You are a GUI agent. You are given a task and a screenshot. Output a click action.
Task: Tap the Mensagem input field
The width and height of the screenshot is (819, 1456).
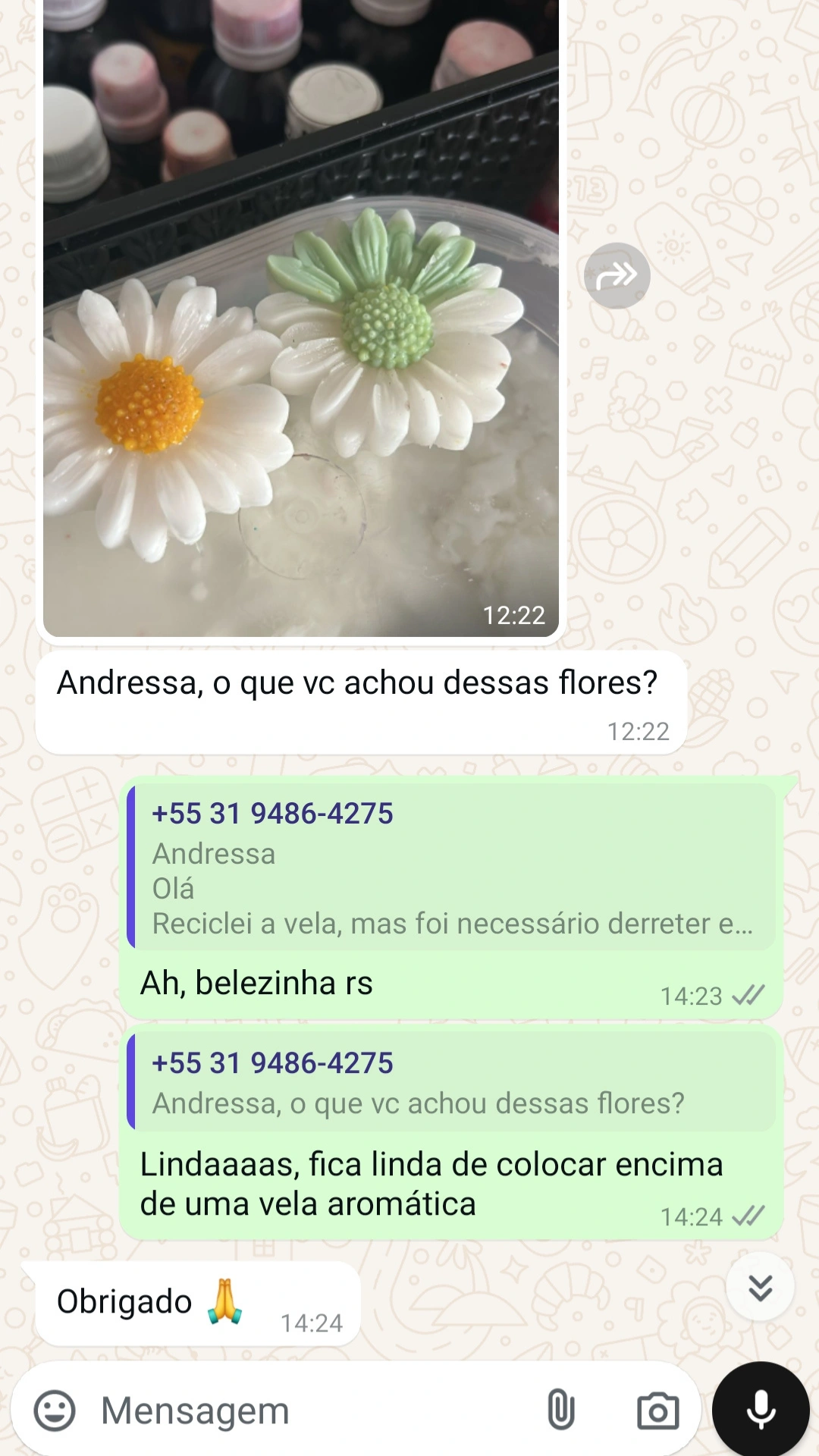point(303,1408)
